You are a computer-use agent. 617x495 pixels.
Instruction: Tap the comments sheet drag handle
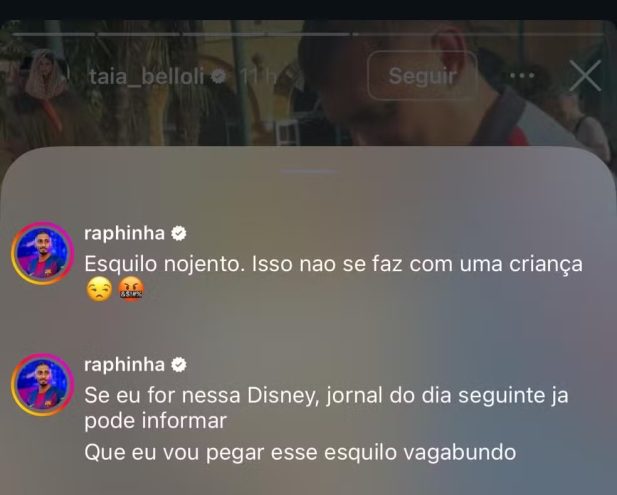tap(308, 172)
